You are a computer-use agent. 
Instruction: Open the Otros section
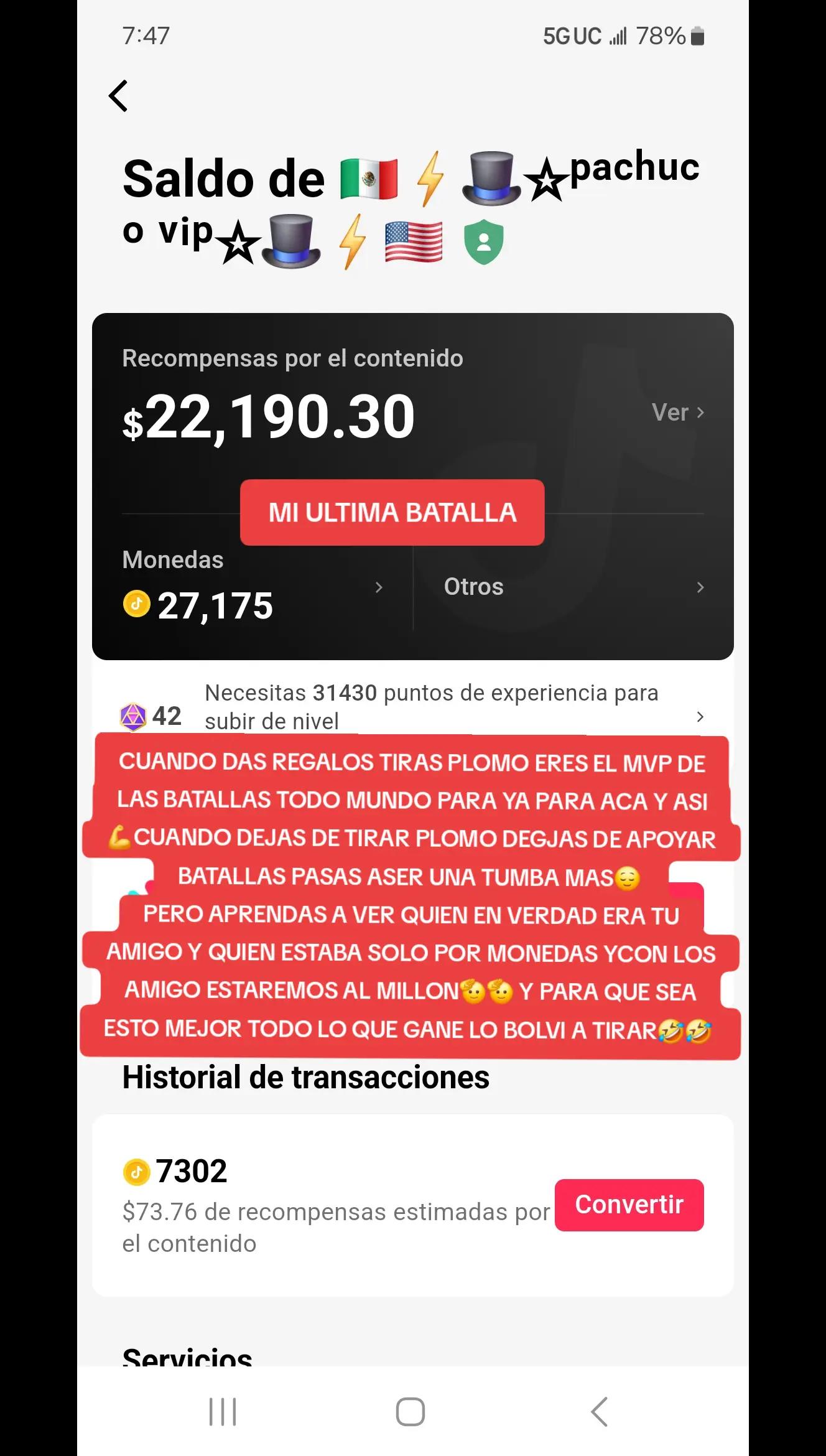point(573,587)
